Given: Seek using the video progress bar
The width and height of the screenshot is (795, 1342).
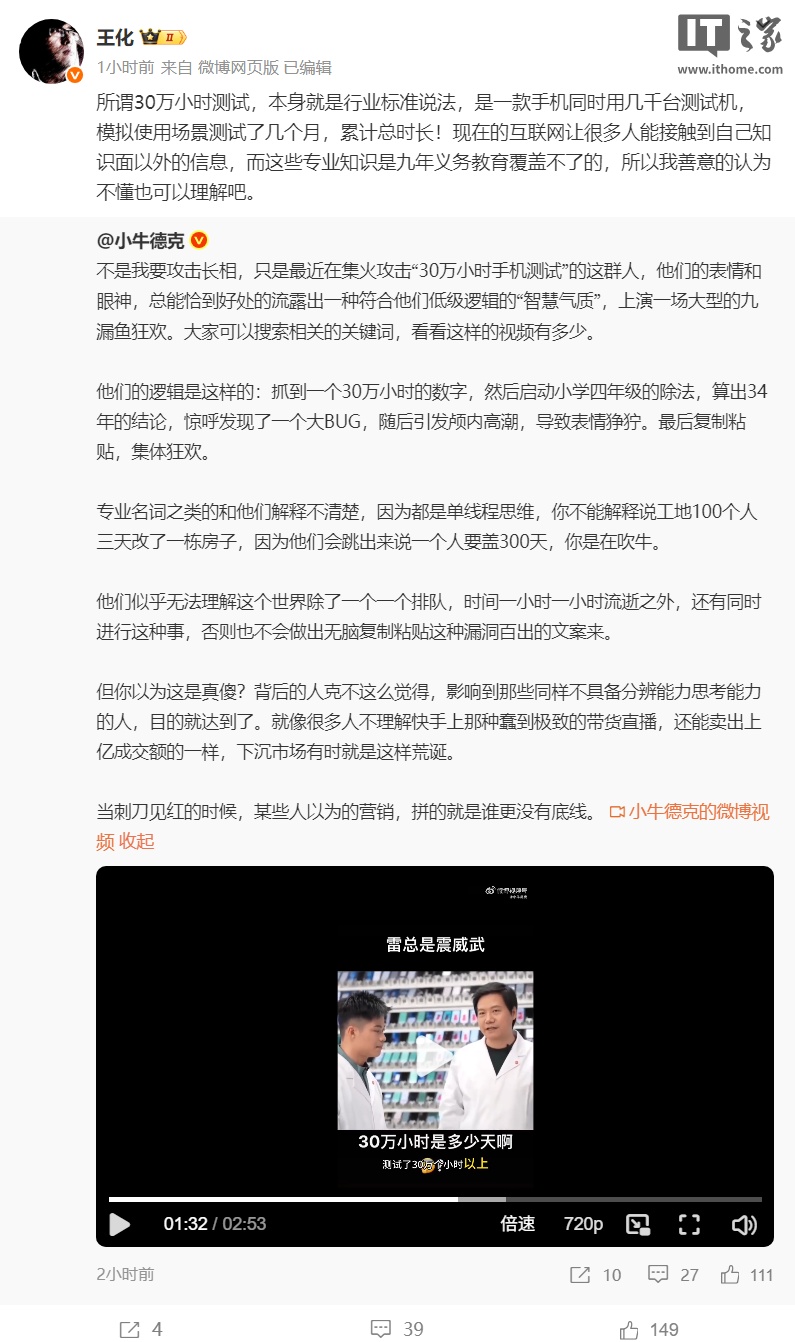Looking at the screenshot, I should [434, 1198].
